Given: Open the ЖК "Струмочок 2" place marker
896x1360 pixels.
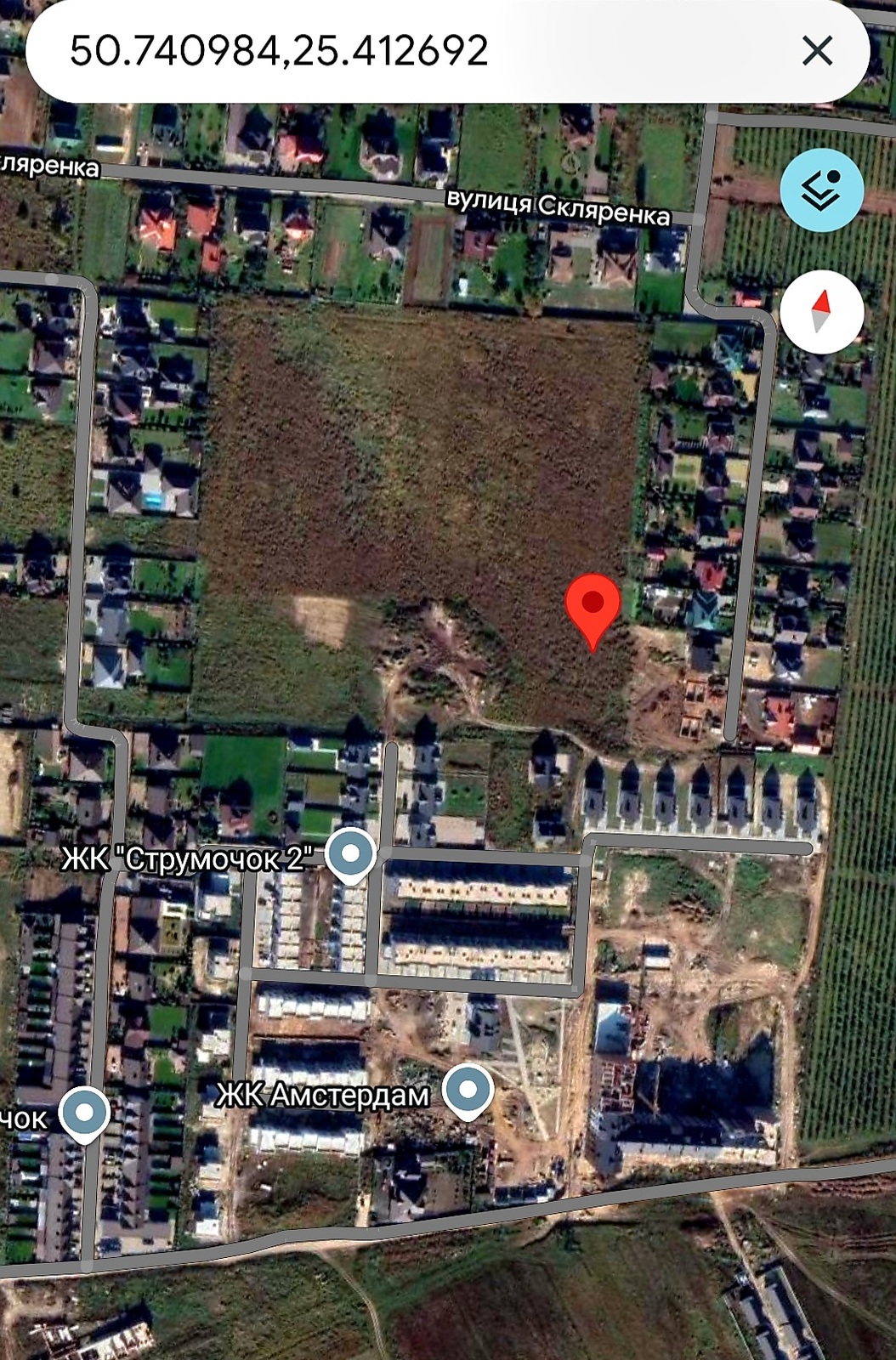Looking at the screenshot, I should pyautogui.click(x=350, y=855).
